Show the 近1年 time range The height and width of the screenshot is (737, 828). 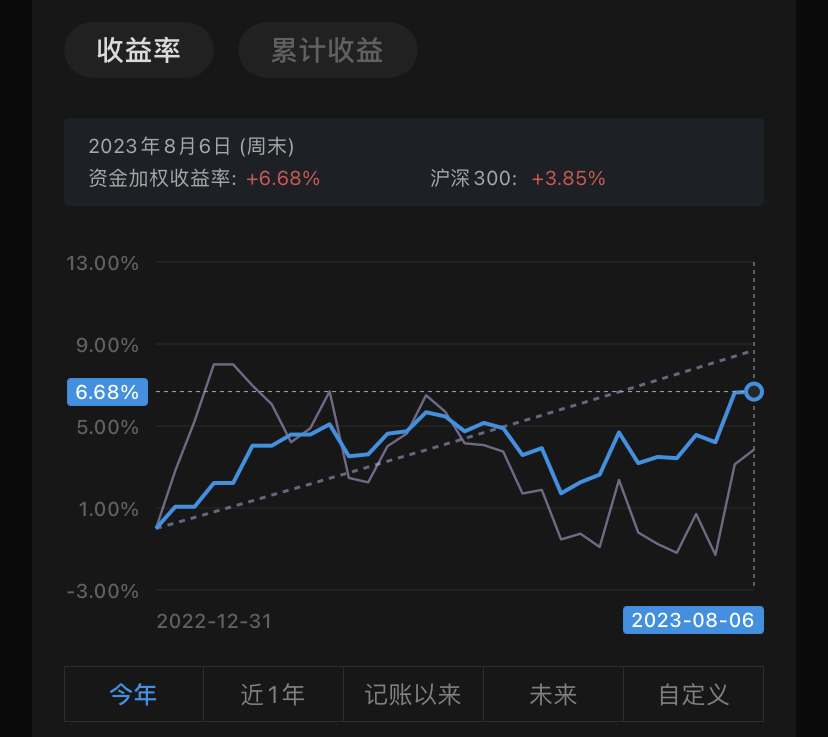click(273, 694)
